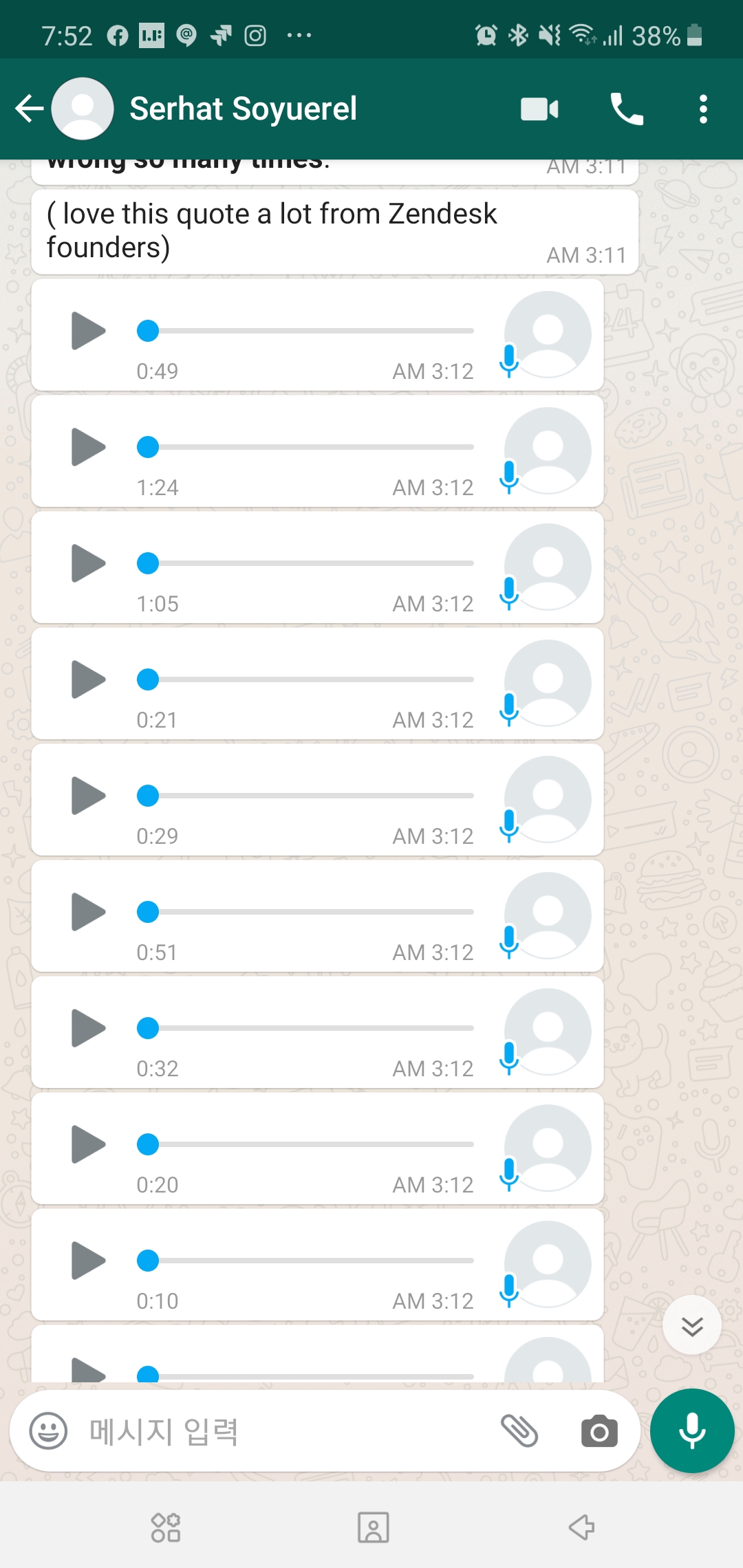Play the 0:49 voice message
This screenshot has width=743, height=1568.
[x=88, y=331]
